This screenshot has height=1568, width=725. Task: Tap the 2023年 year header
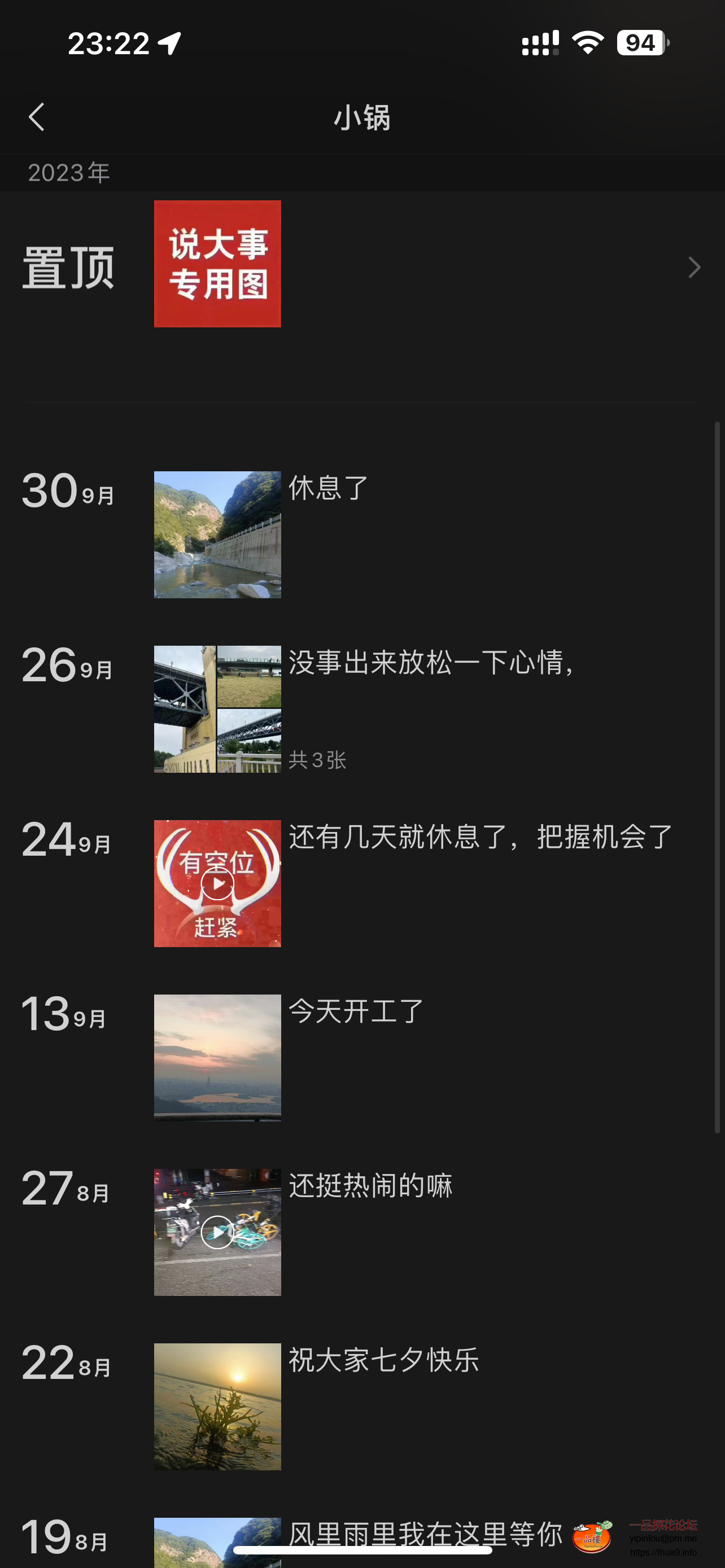coord(68,172)
